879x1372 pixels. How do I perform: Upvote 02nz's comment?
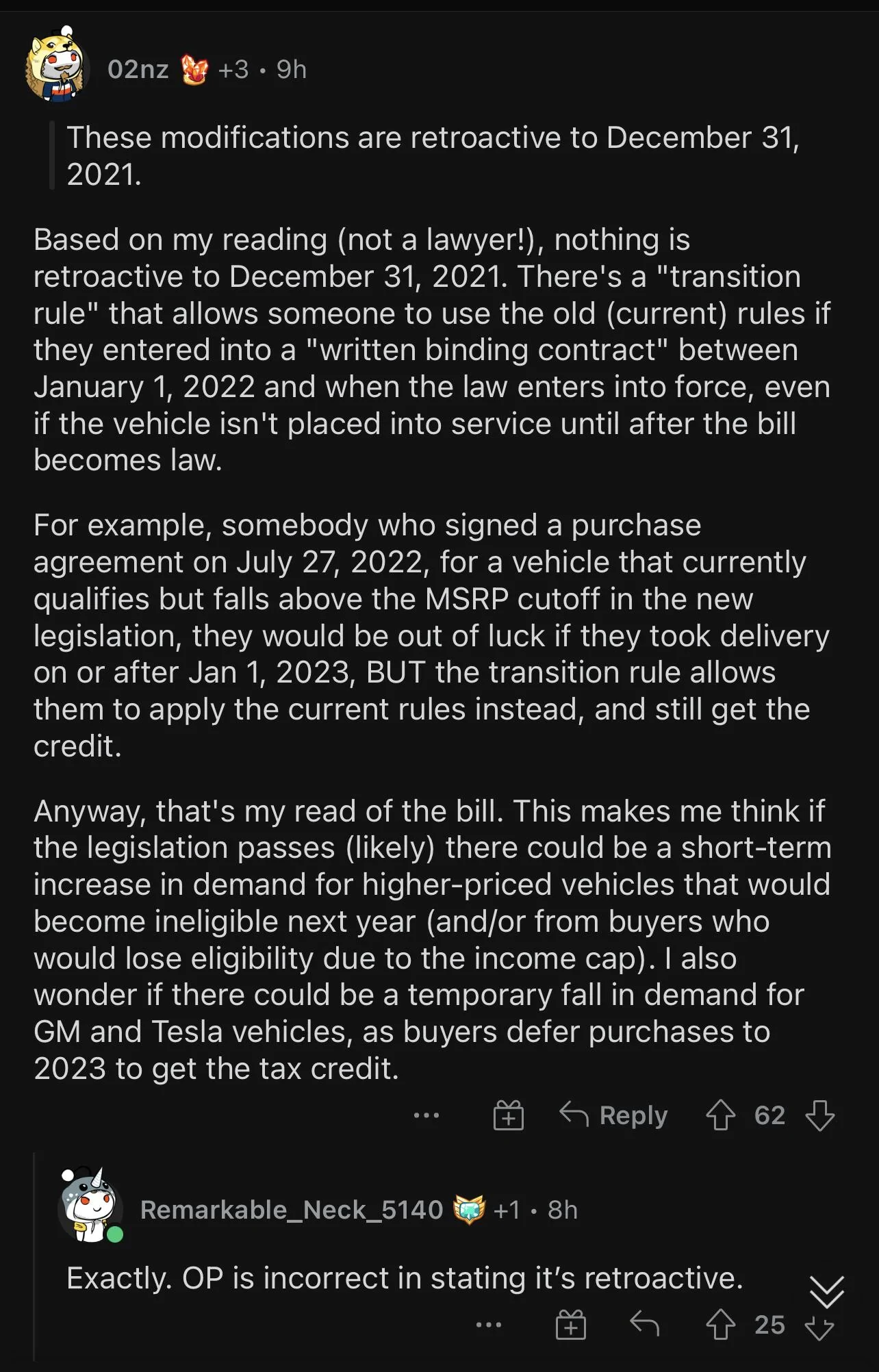pos(720,1115)
